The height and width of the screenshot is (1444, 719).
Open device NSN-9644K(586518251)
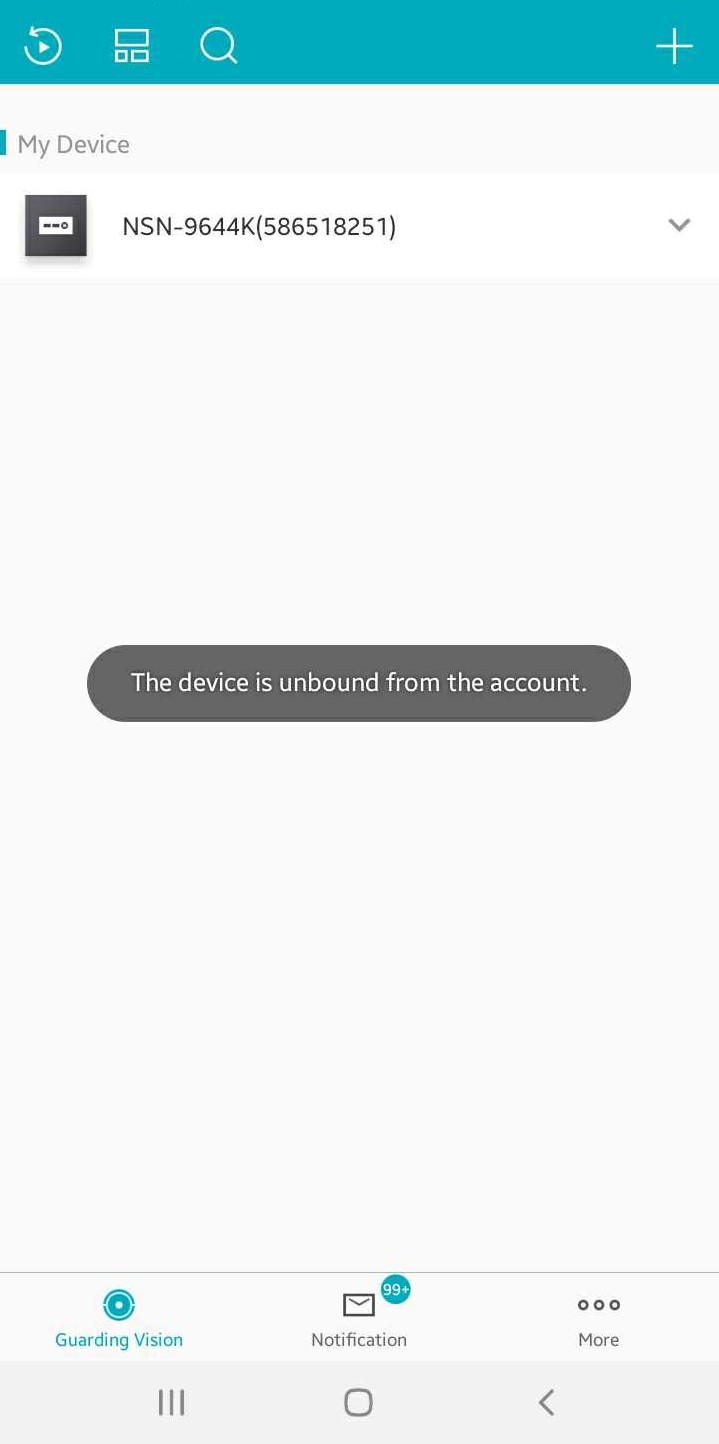[359, 226]
